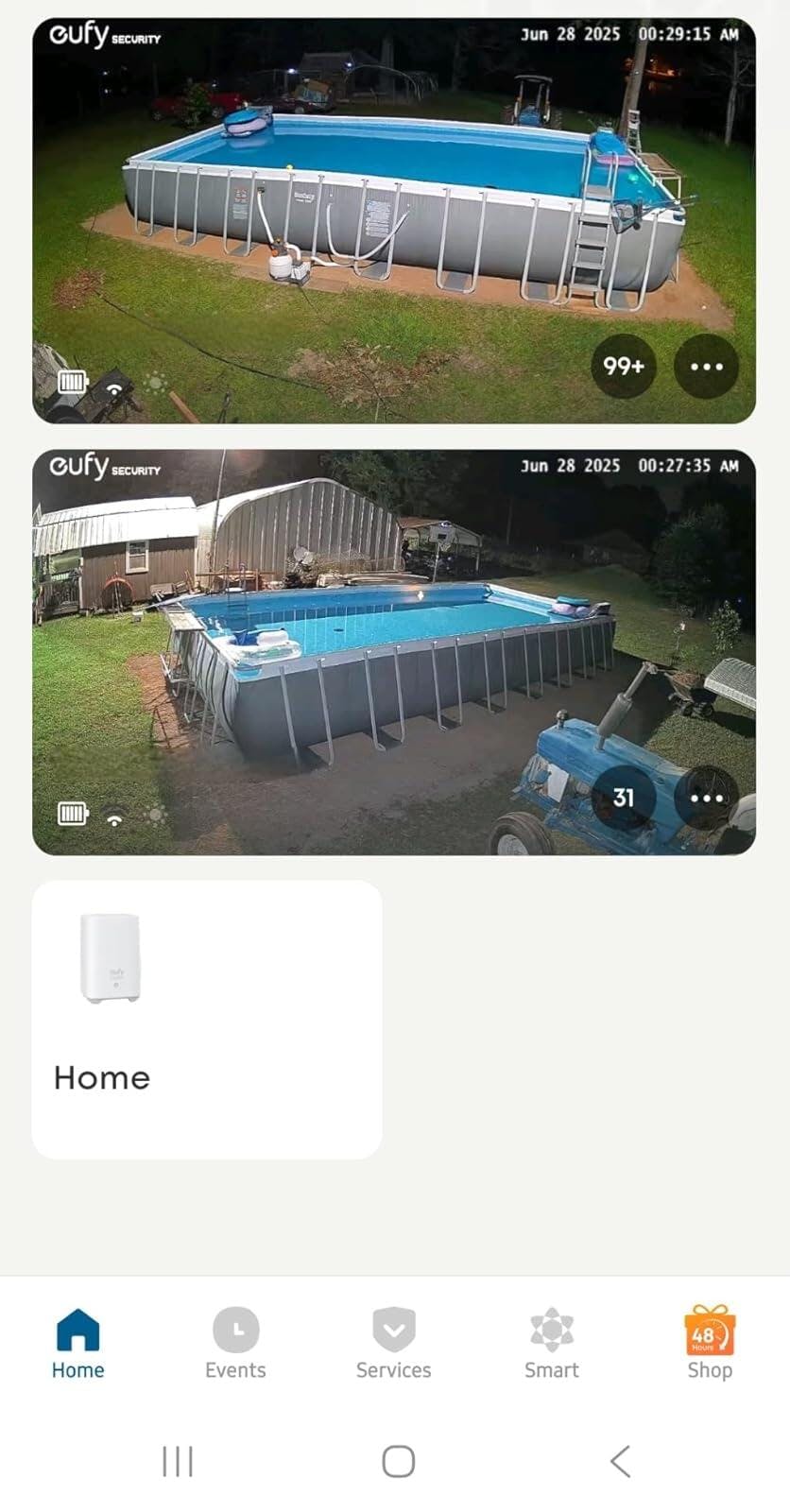This screenshot has width=790, height=1512.
Task: Open more options on the 00:29:15 camera
Action: tap(706, 366)
